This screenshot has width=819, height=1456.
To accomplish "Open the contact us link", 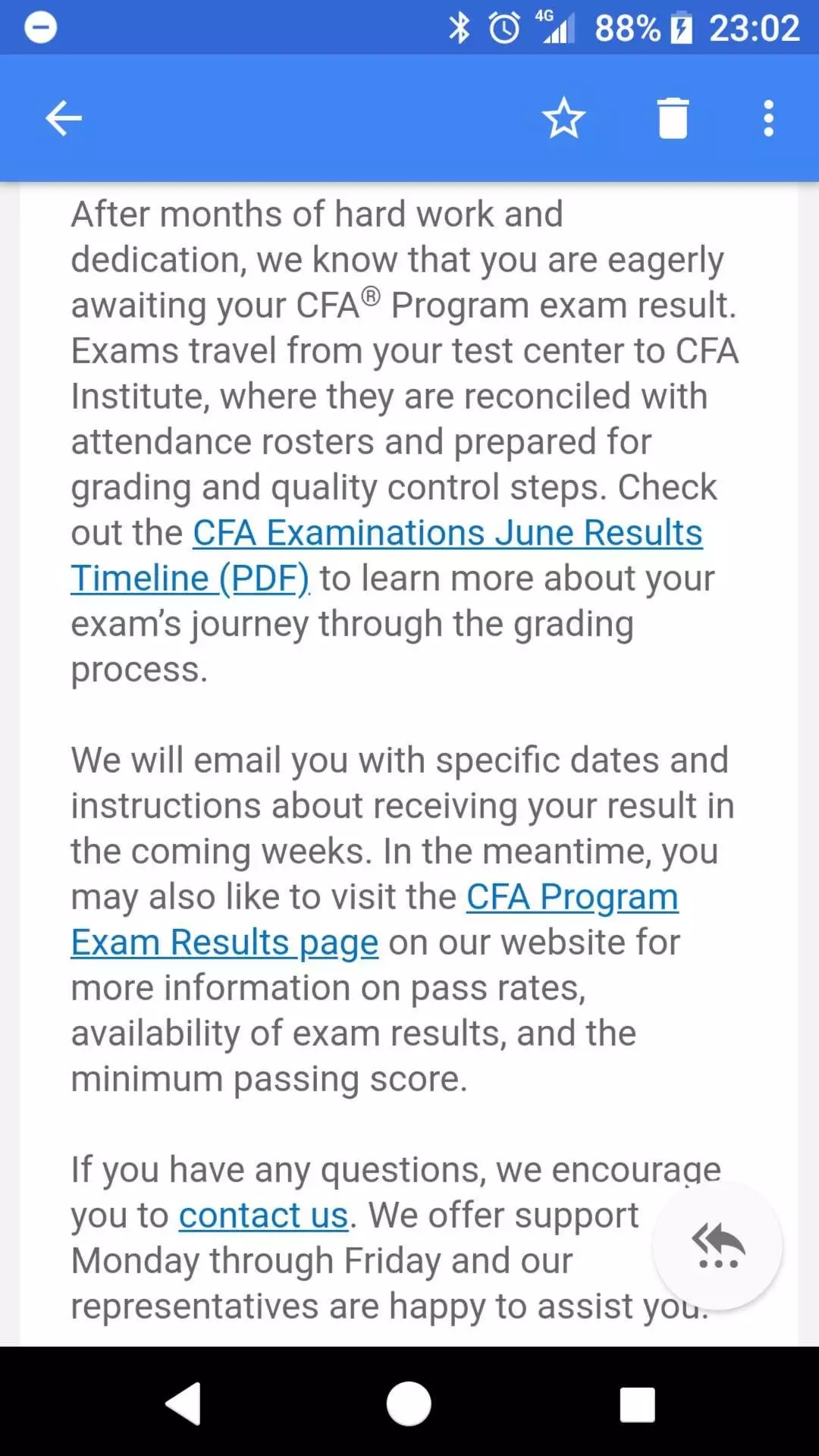I will pyautogui.click(x=263, y=1216).
